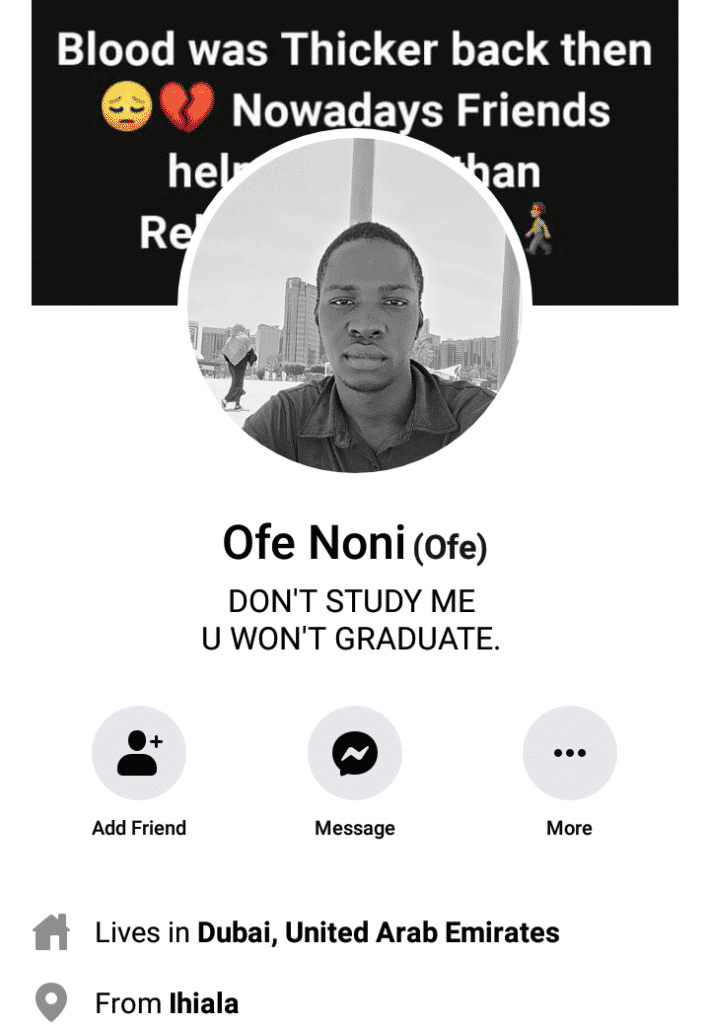Open the More options menu
The image size is (710, 1024).
(569, 753)
